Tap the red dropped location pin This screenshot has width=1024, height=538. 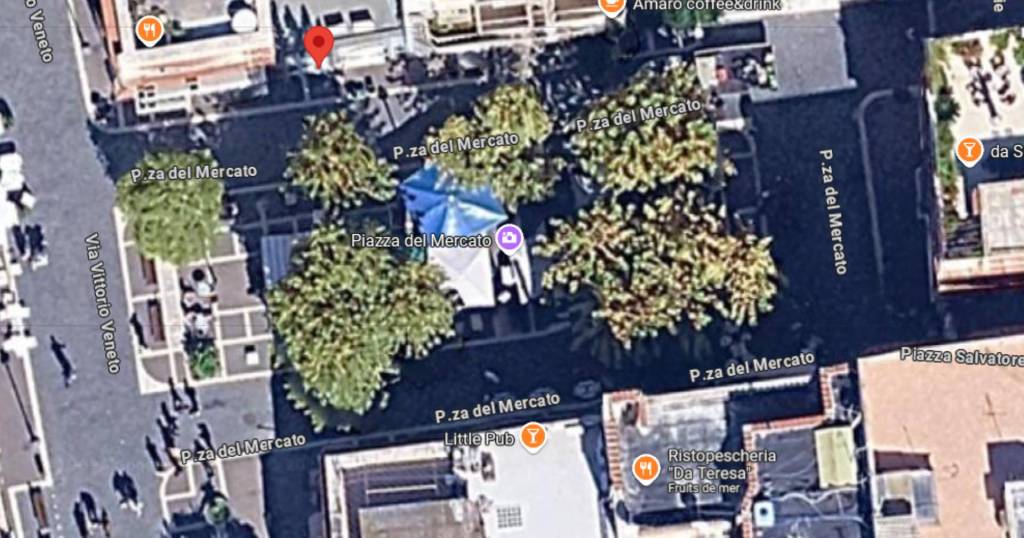(x=318, y=45)
